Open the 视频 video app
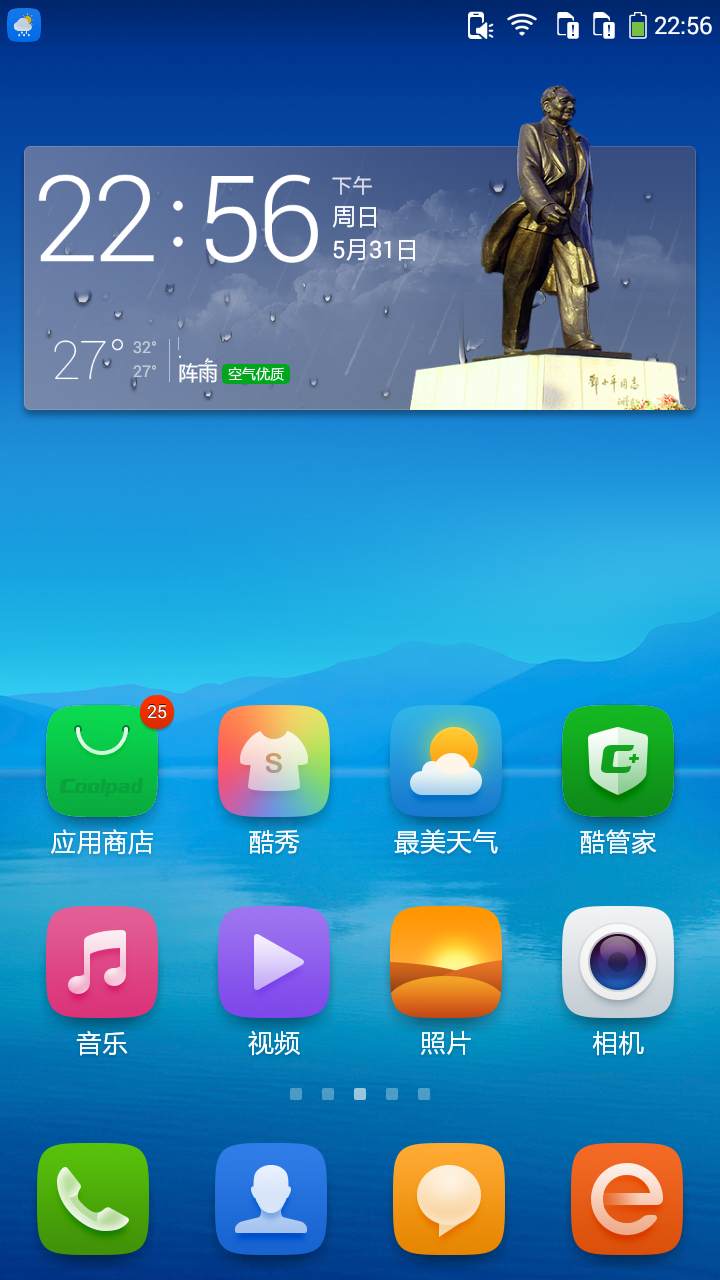720x1280 pixels. [274, 962]
